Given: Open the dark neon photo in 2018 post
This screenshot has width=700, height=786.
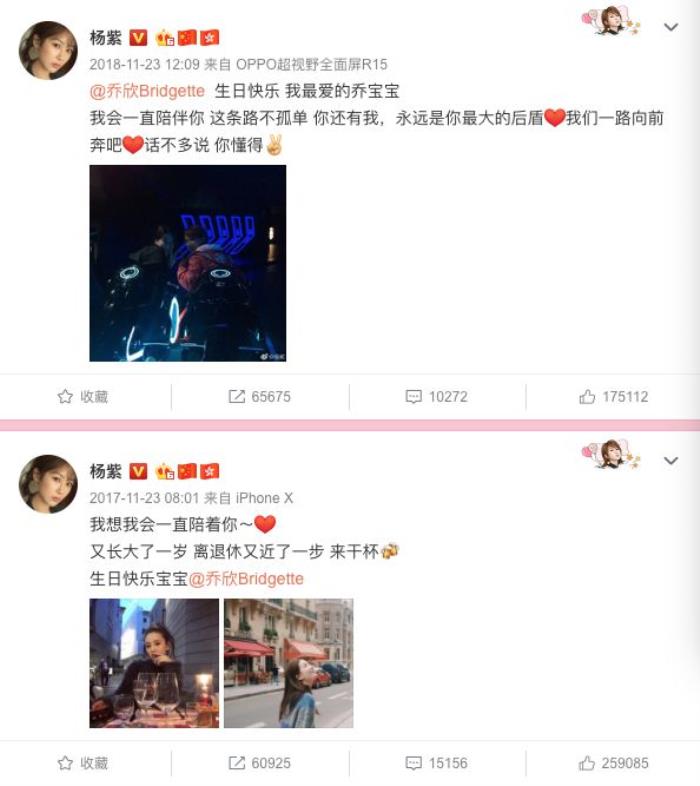Looking at the screenshot, I should tap(188, 263).
